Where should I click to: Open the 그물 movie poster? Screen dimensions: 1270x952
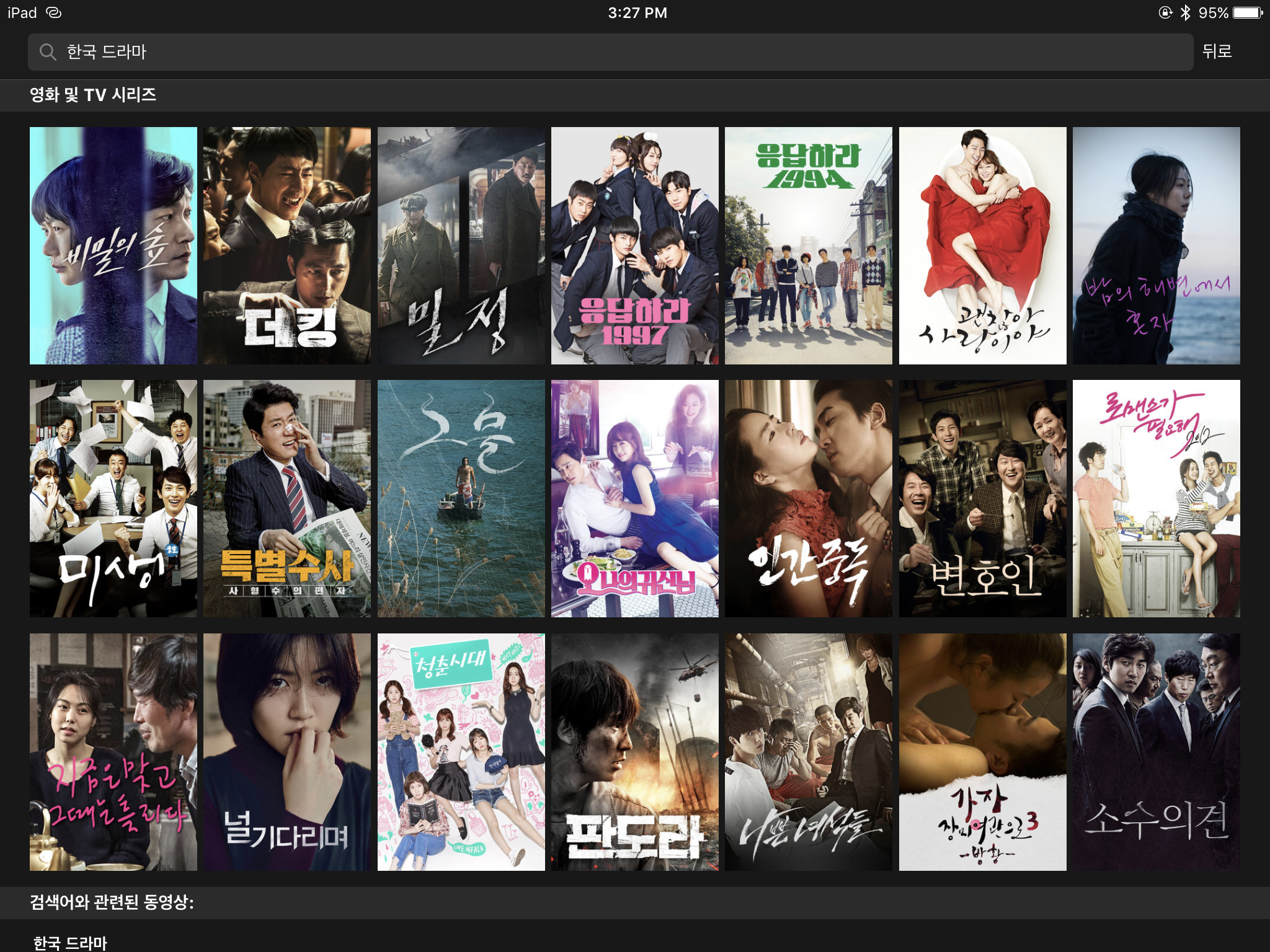461,498
